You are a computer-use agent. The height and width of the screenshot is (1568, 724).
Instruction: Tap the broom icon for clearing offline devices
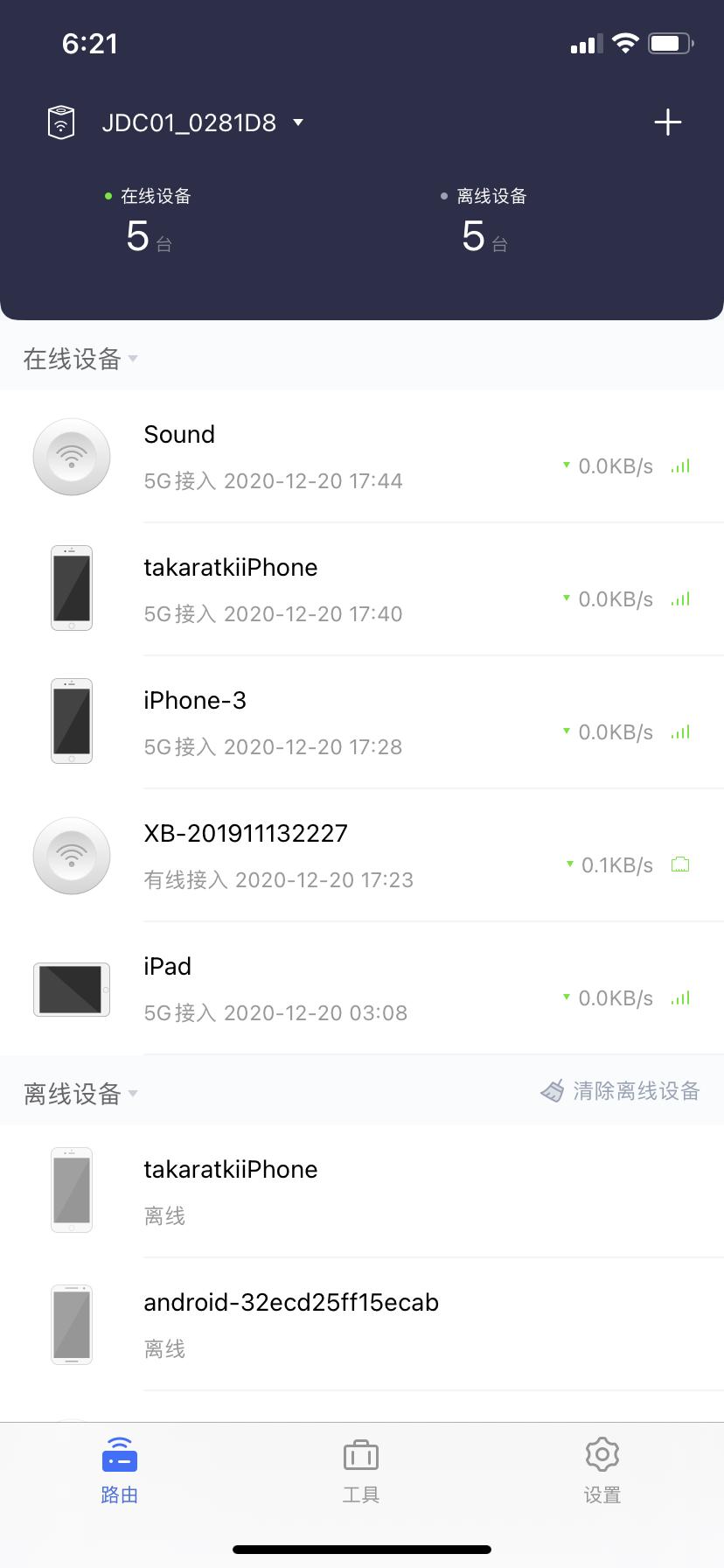pos(553,1091)
